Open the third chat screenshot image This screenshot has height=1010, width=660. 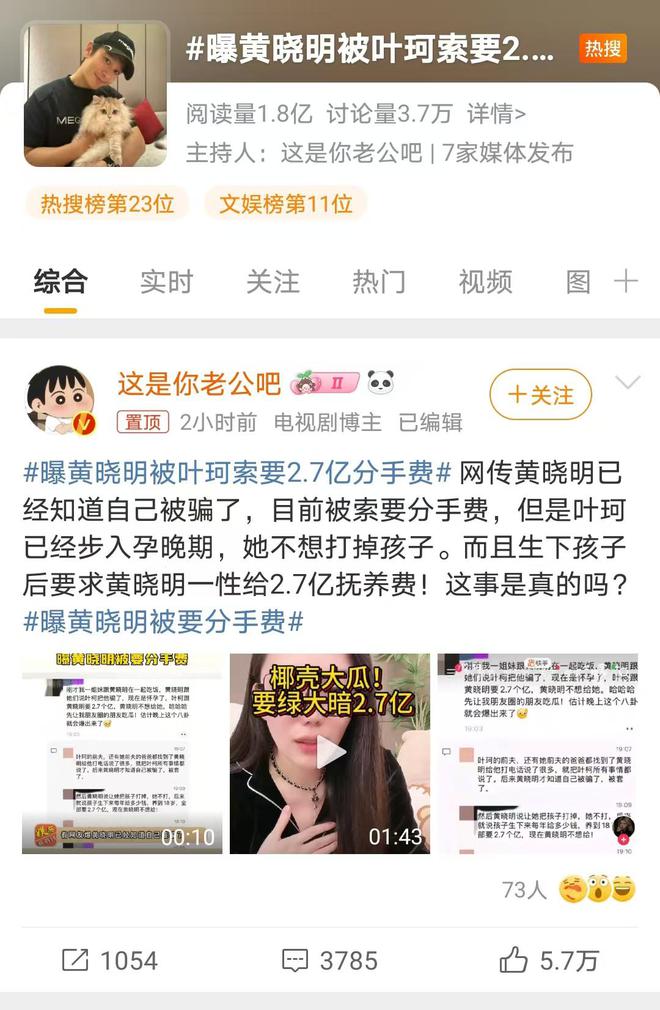537,753
